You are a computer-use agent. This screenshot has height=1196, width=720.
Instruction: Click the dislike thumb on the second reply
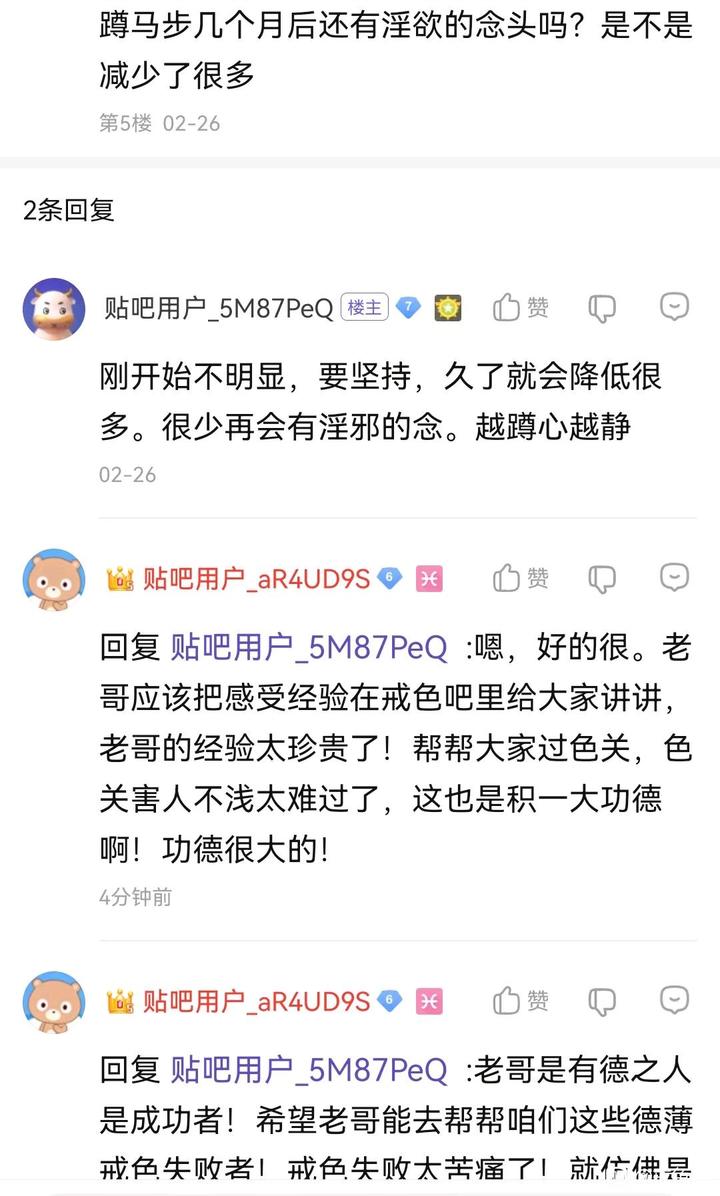601,579
